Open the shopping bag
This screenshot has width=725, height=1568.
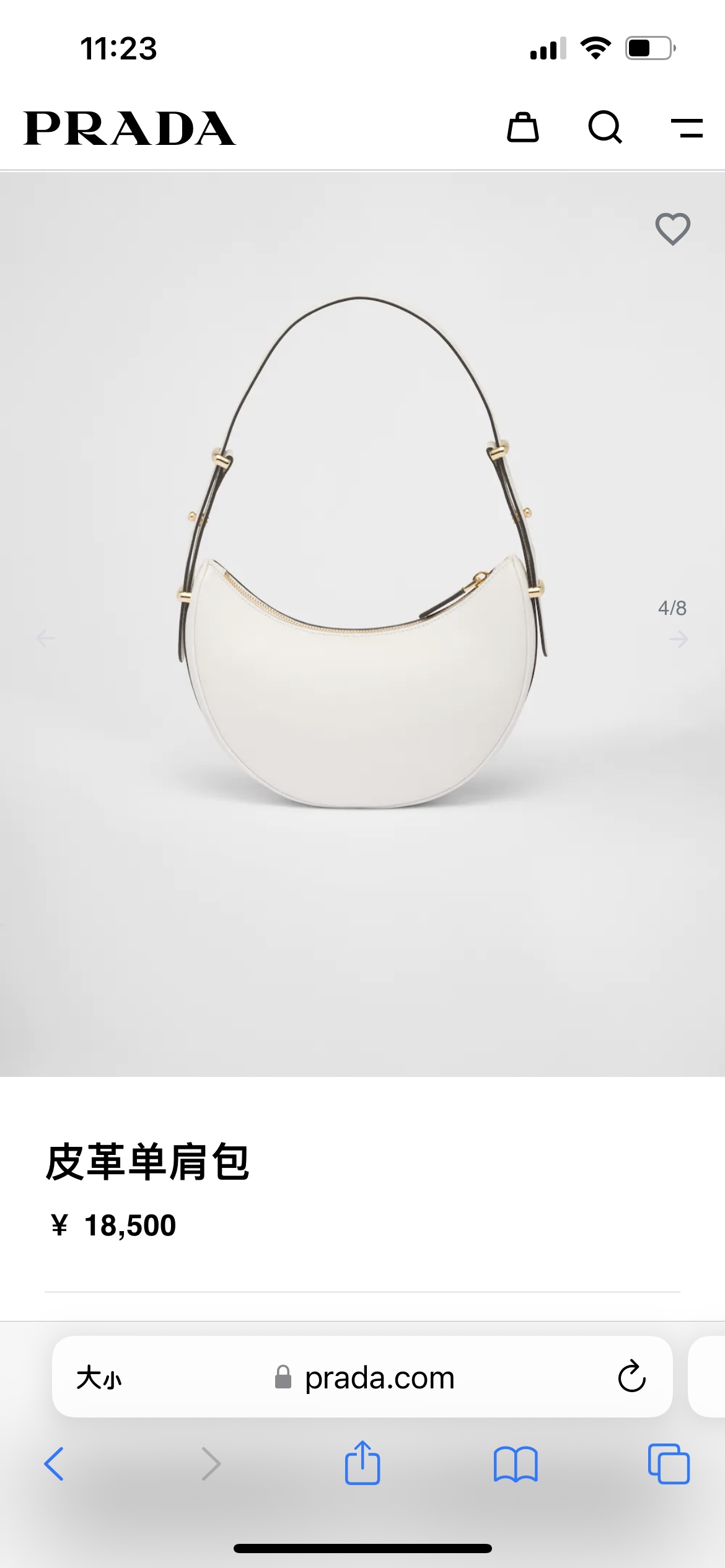tap(523, 128)
